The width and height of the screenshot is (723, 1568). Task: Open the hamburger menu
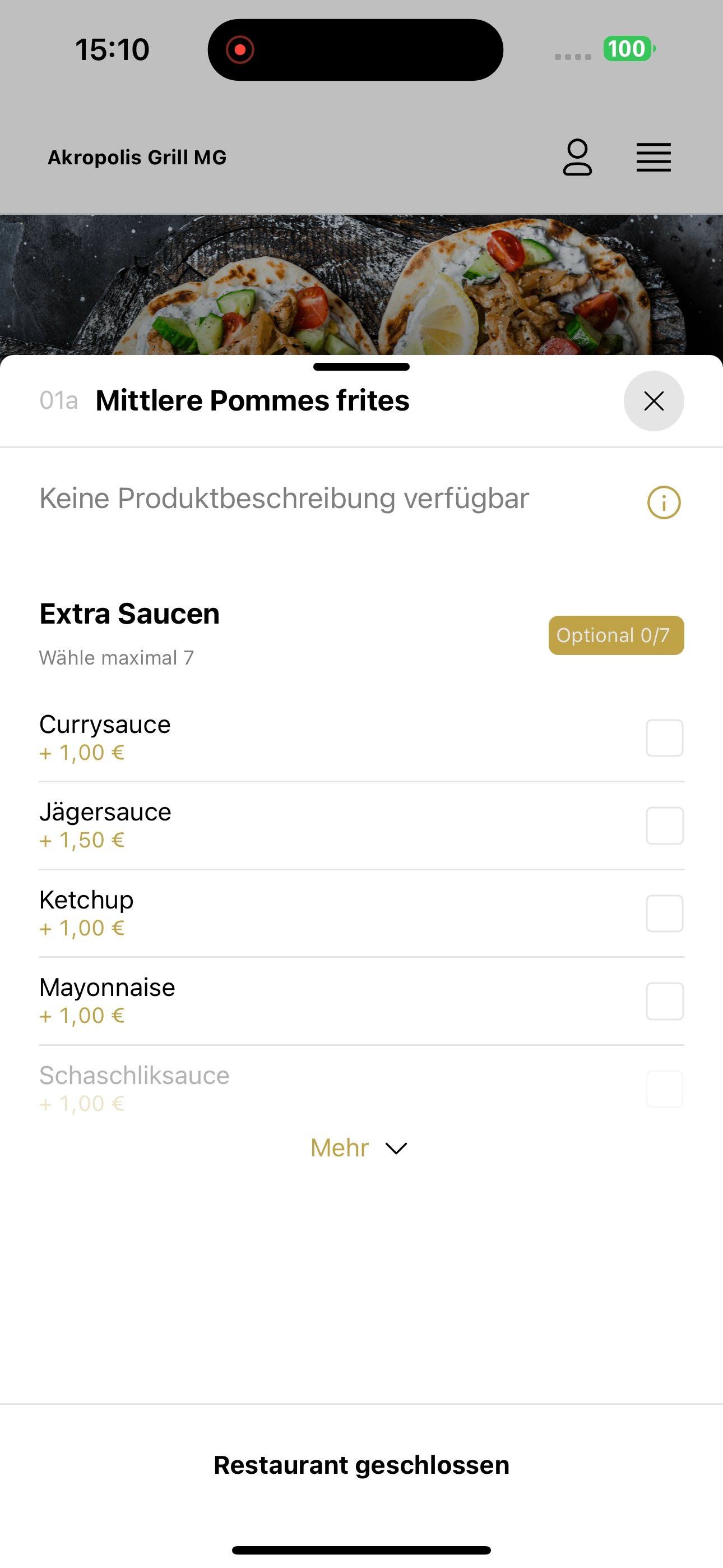coord(654,158)
